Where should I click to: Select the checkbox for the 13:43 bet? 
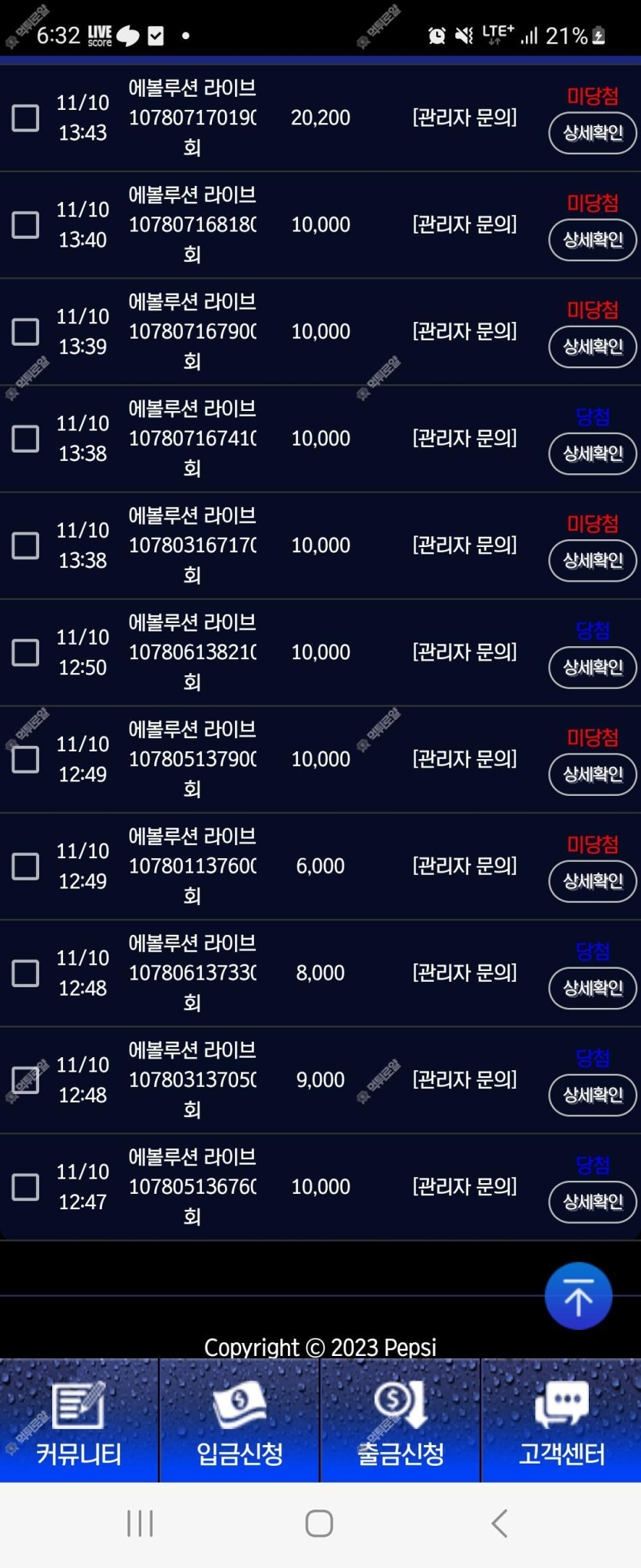(x=25, y=118)
